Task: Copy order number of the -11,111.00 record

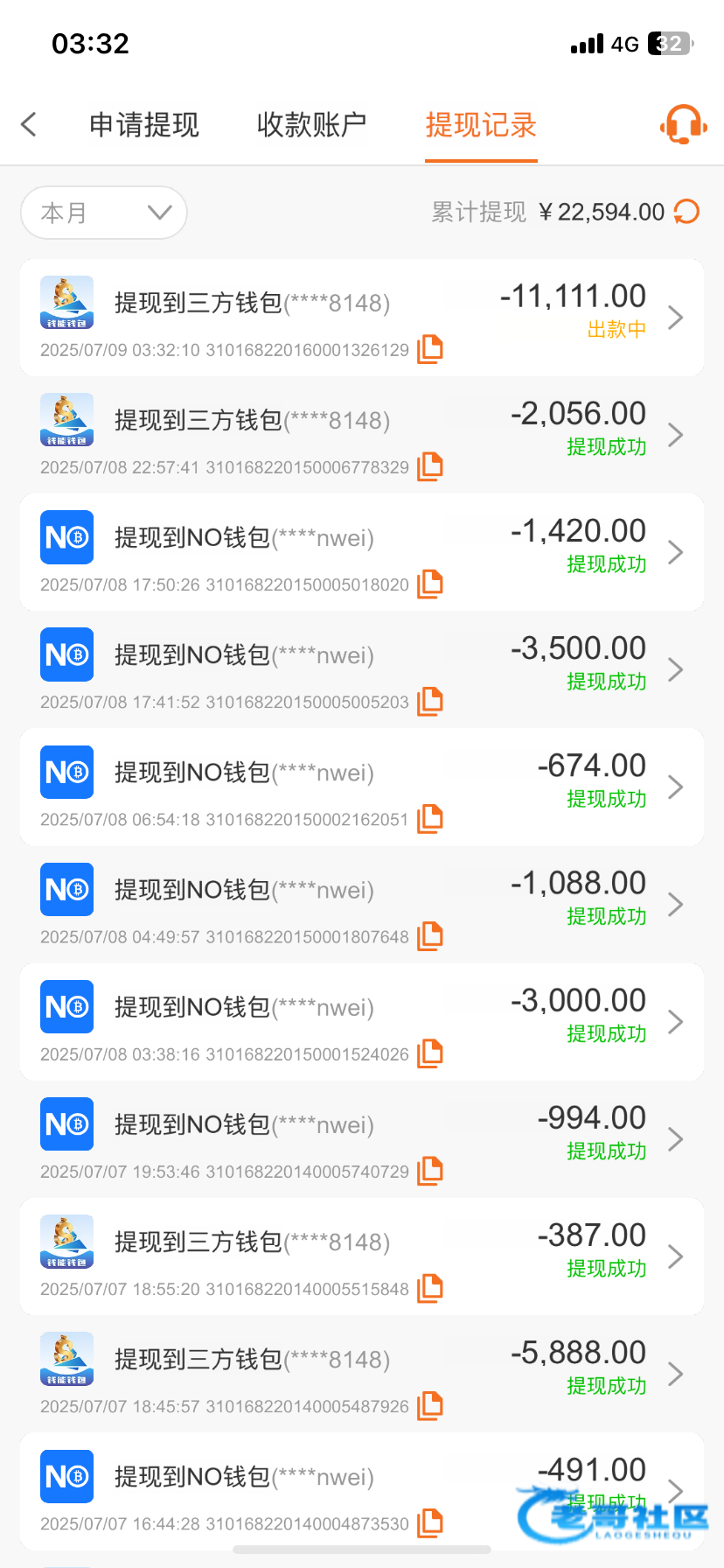Action: pos(430,349)
